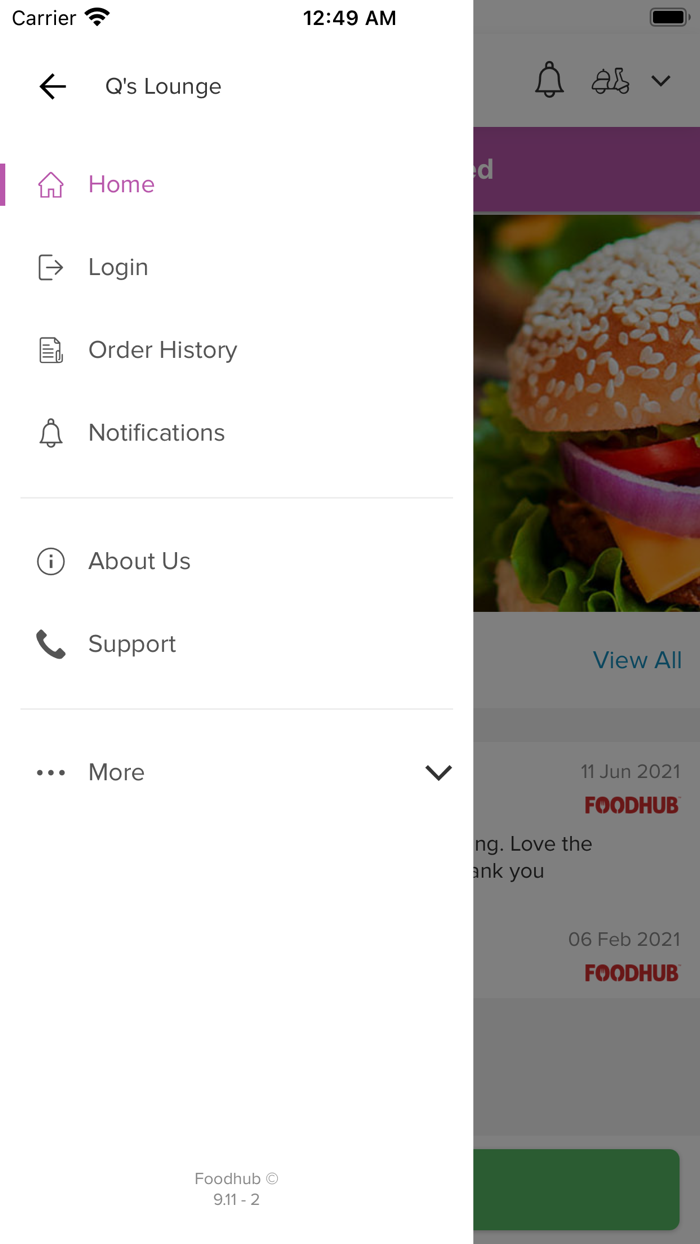Open Order History

tap(236, 350)
